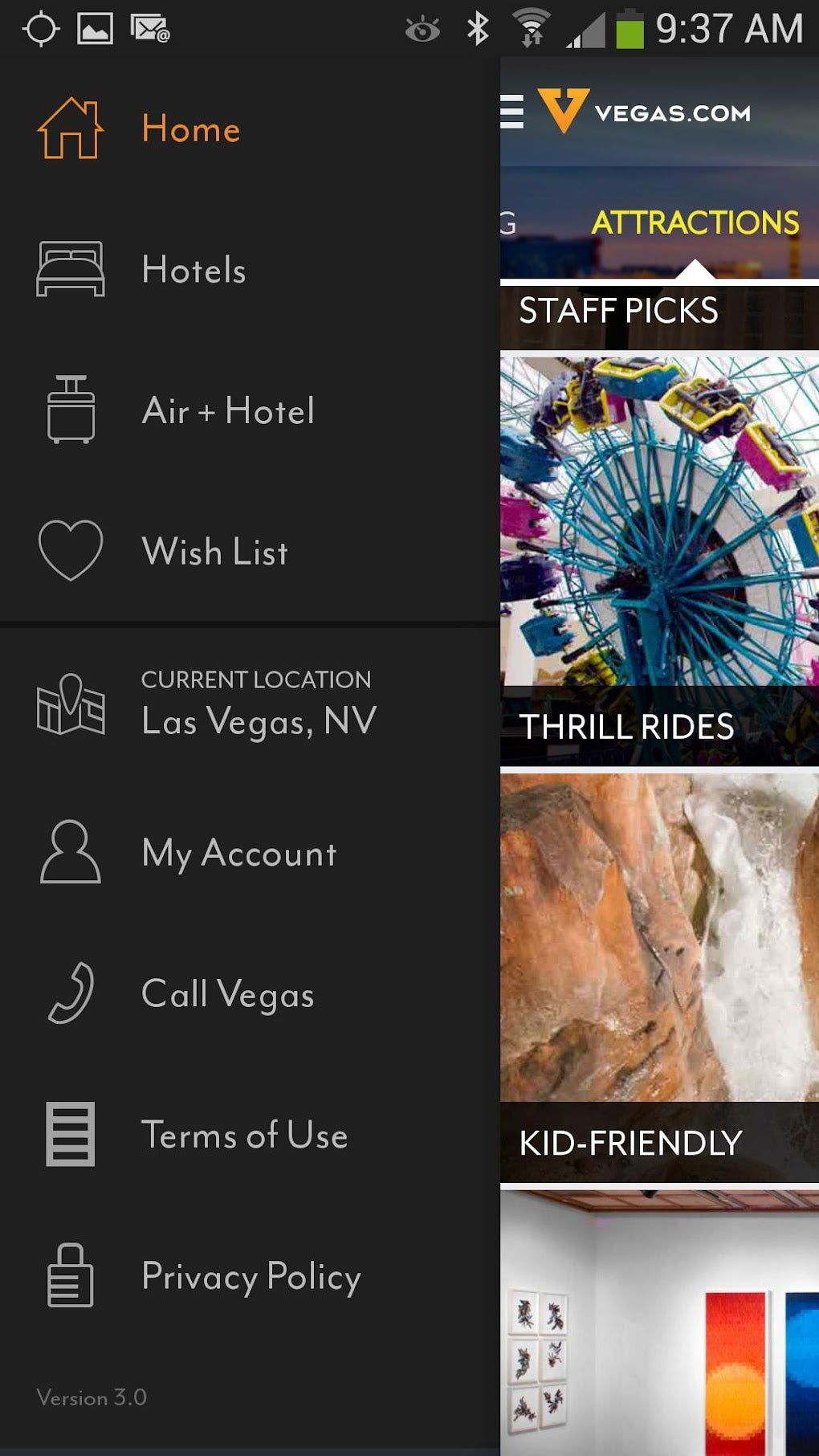This screenshot has width=819, height=1456.
Task: Tap the battery indicator in the status bar
Action: [x=630, y=29]
